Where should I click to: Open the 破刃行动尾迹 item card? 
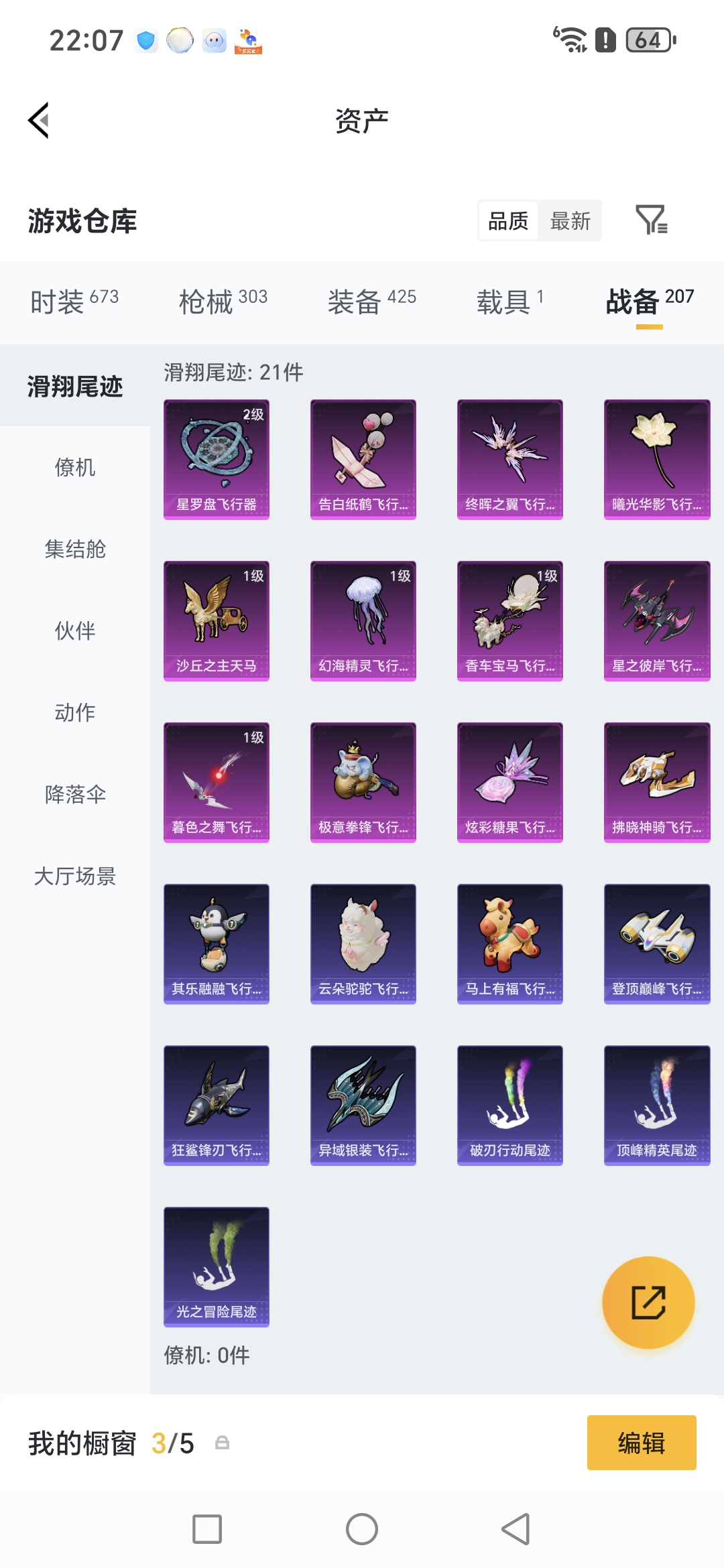[510, 1106]
